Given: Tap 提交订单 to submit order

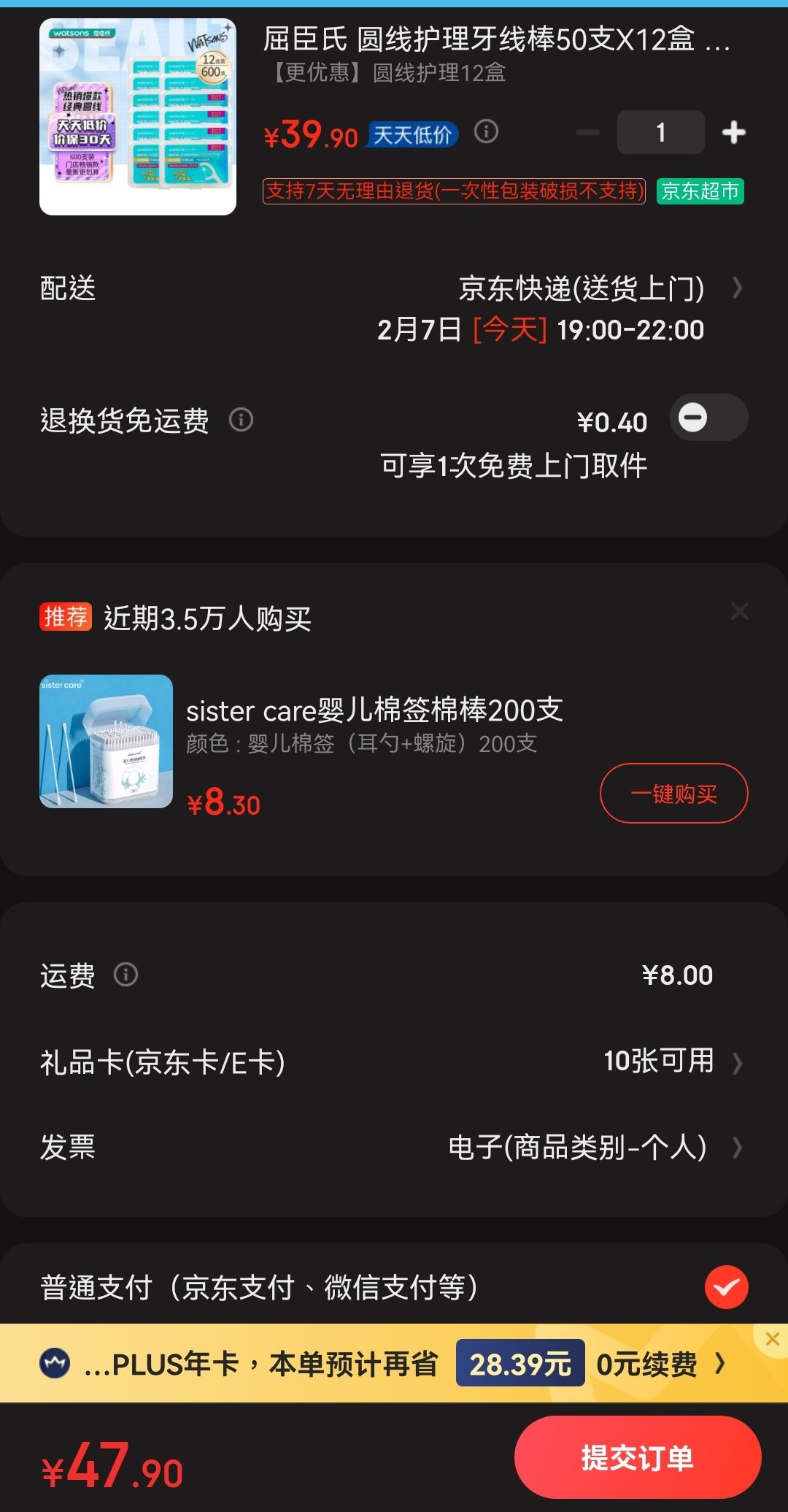Looking at the screenshot, I should [638, 1457].
